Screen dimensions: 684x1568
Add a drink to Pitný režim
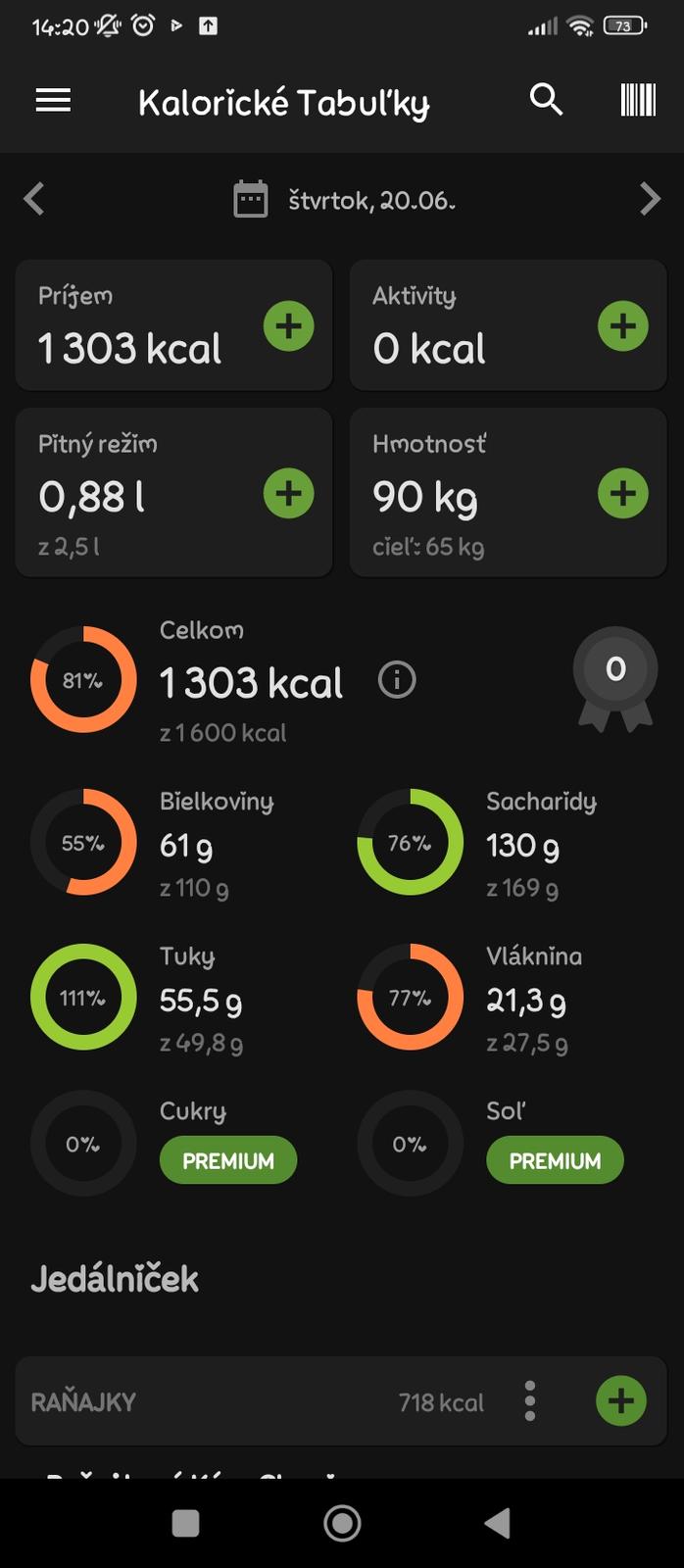[289, 493]
